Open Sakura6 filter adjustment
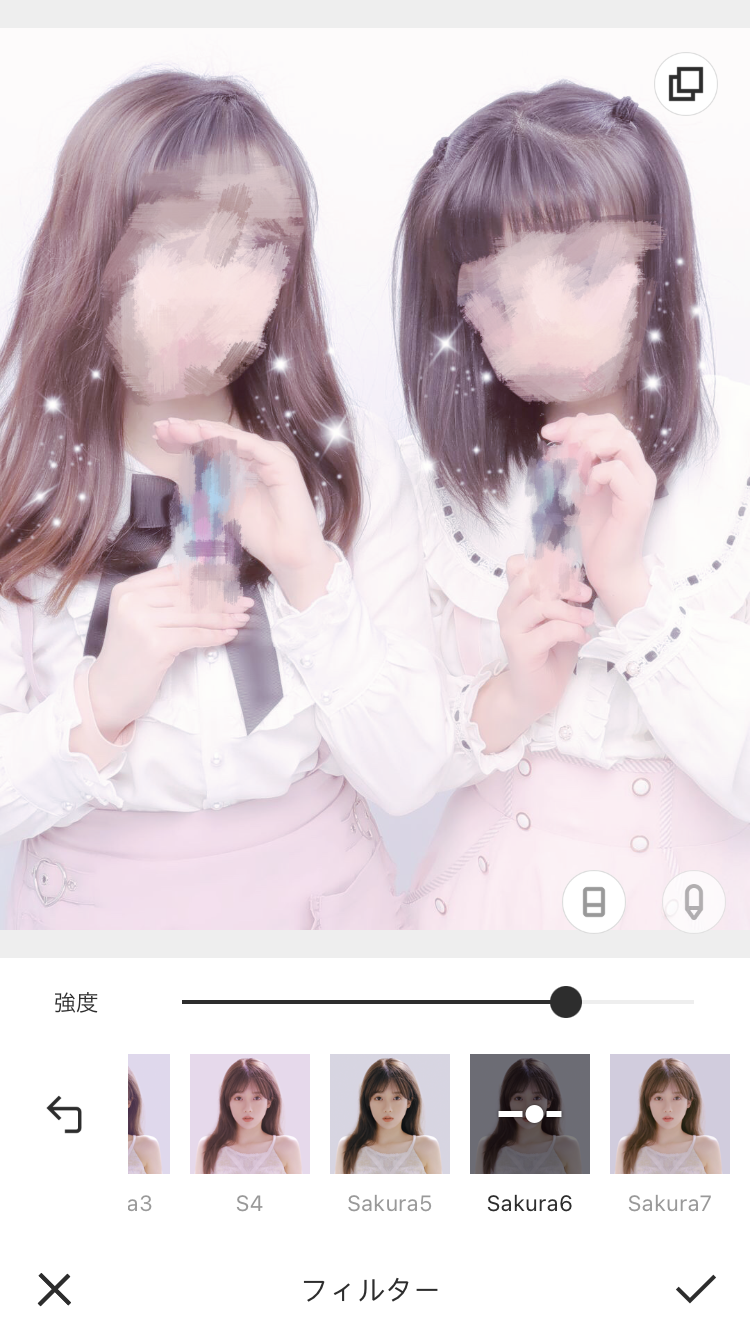Image resolution: width=750 pixels, height=1334 pixels. point(530,1114)
